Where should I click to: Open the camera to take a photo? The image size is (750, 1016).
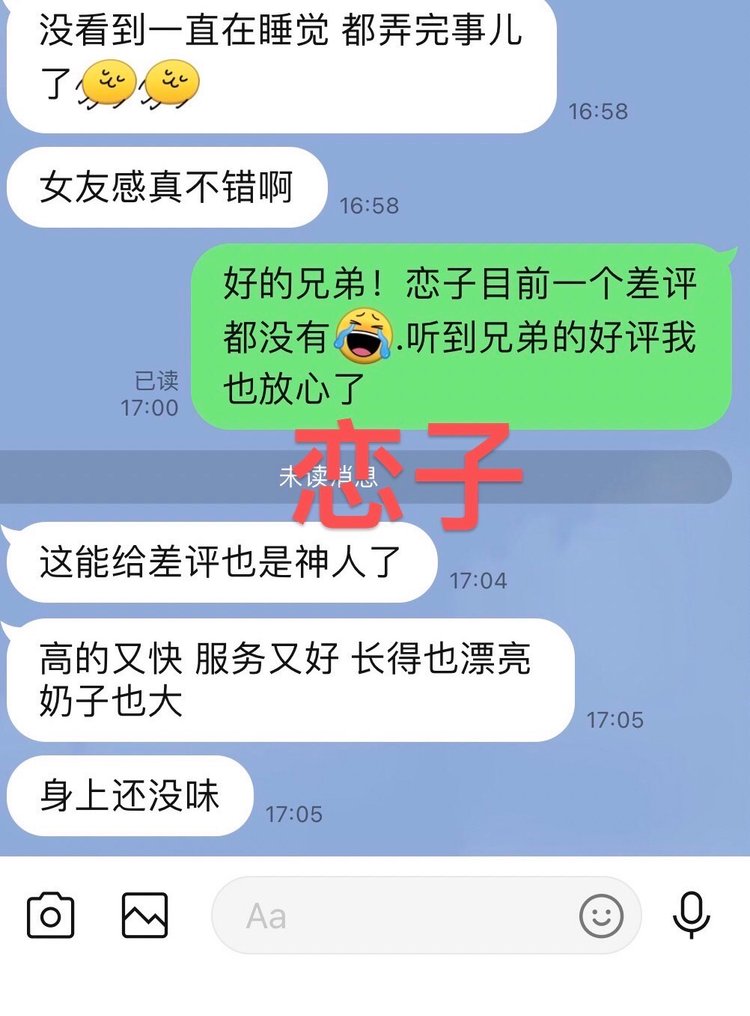click(51, 915)
